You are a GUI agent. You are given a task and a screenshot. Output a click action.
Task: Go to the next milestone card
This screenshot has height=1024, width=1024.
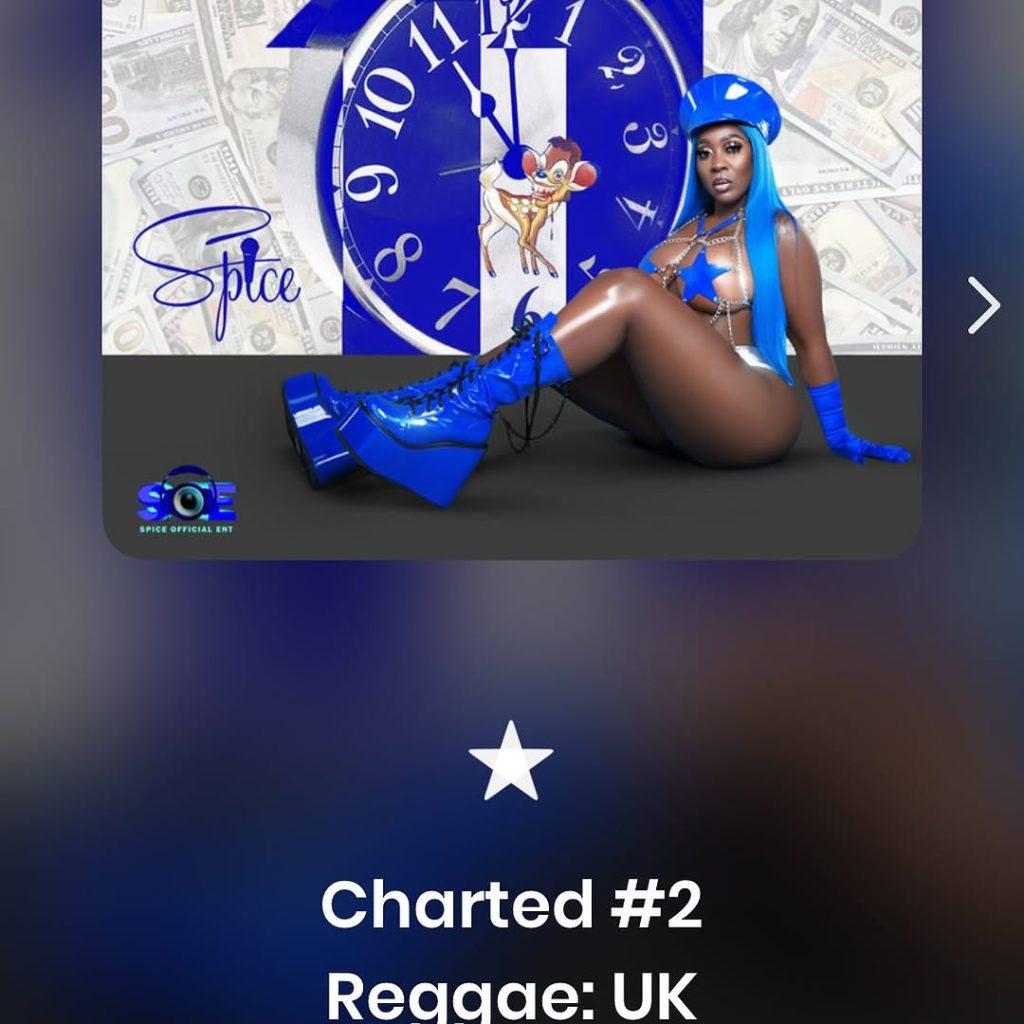pos(983,305)
